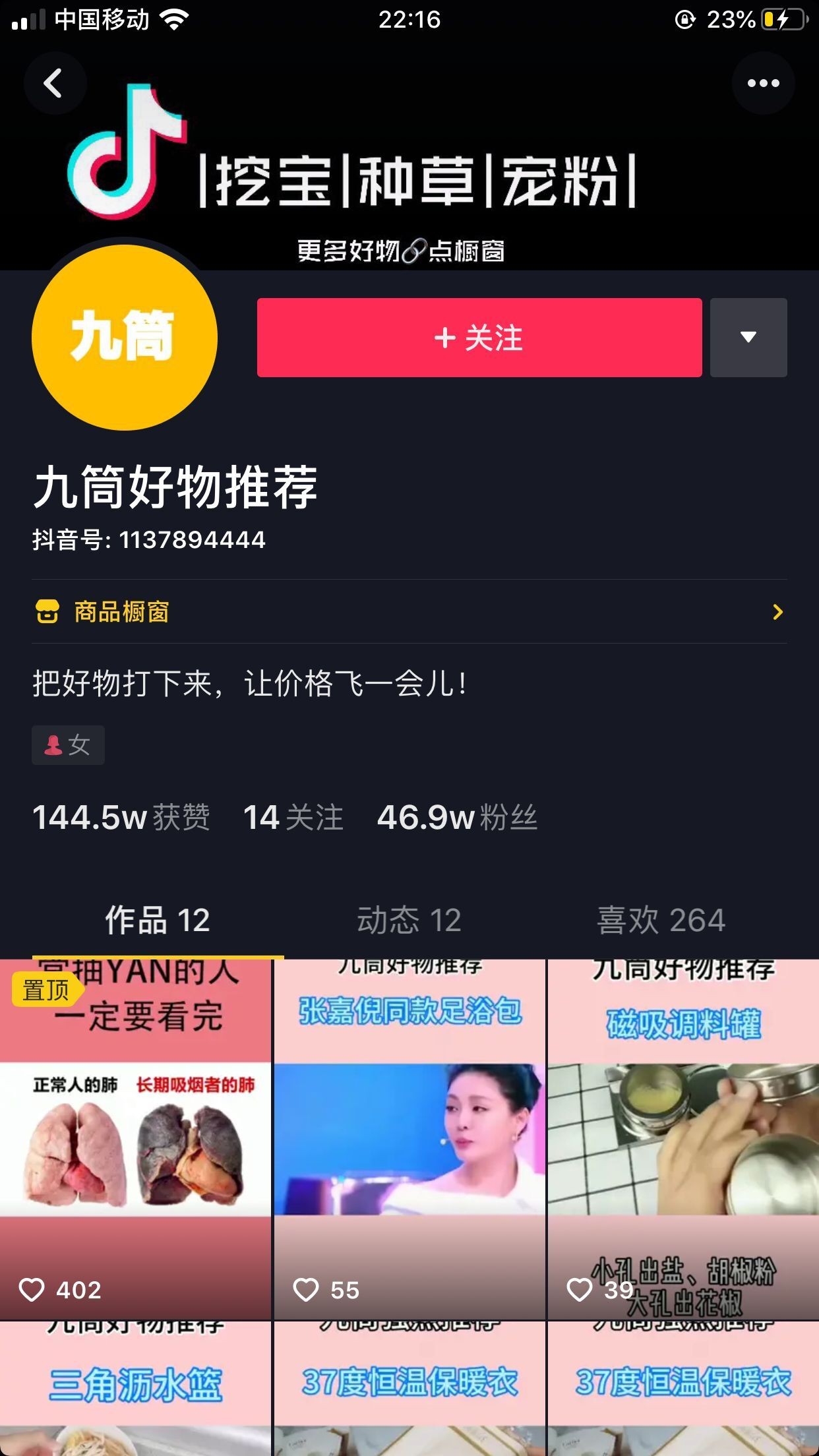This screenshot has height=1456, width=819.
Task: View the 46.9w 粉丝 followers list
Action: (x=456, y=818)
